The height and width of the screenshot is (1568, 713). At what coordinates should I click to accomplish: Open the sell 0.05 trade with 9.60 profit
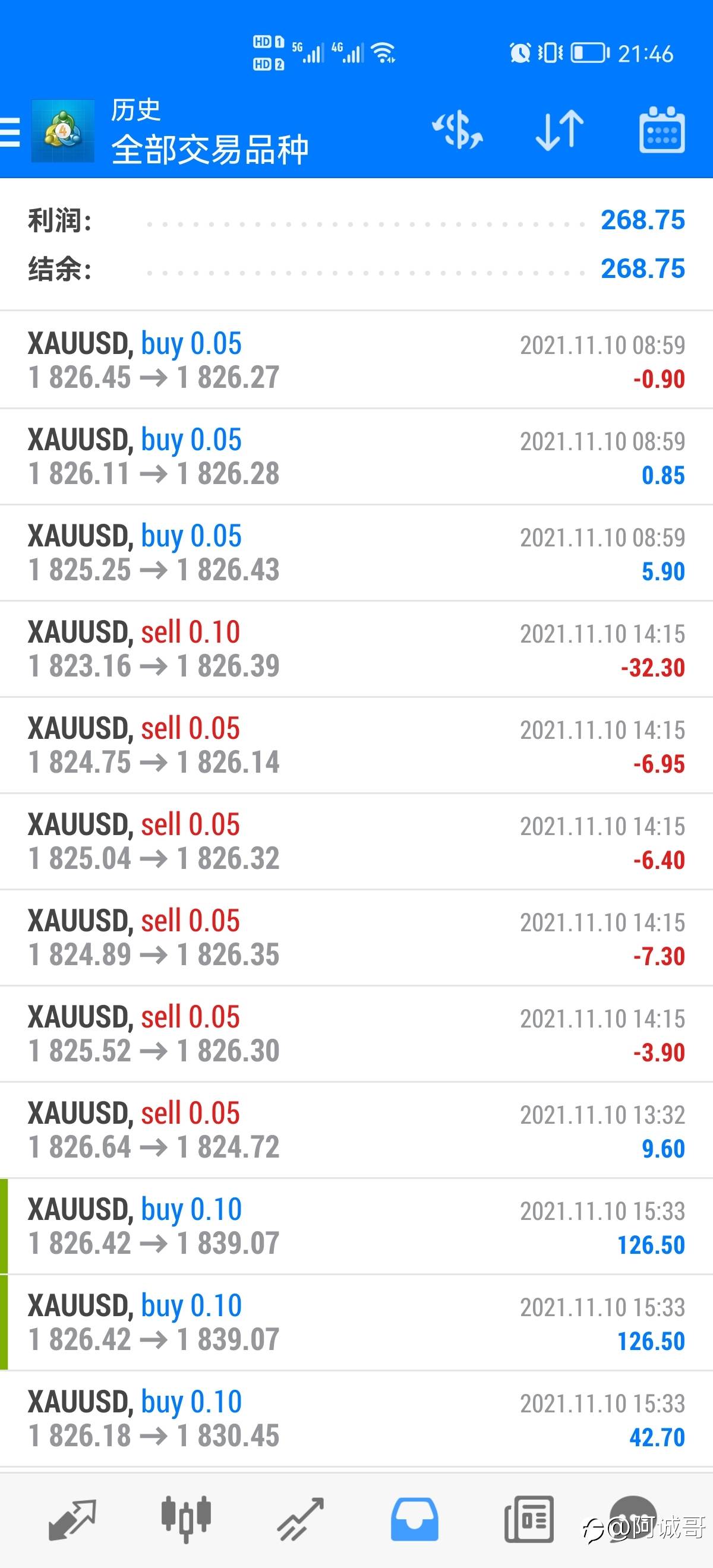[356, 1130]
